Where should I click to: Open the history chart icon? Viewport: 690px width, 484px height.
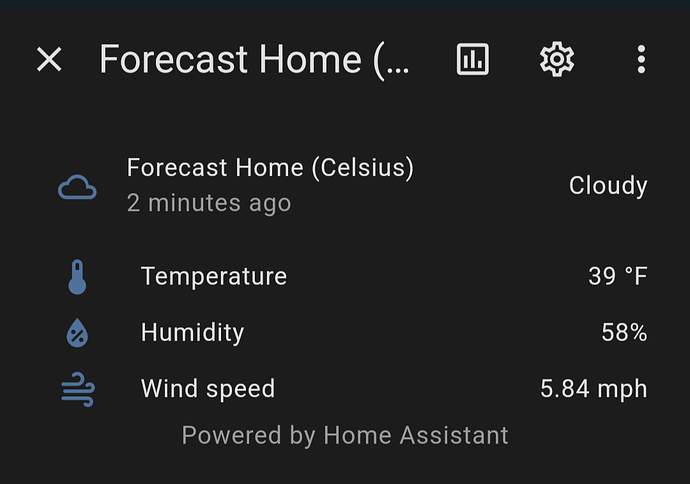(472, 60)
